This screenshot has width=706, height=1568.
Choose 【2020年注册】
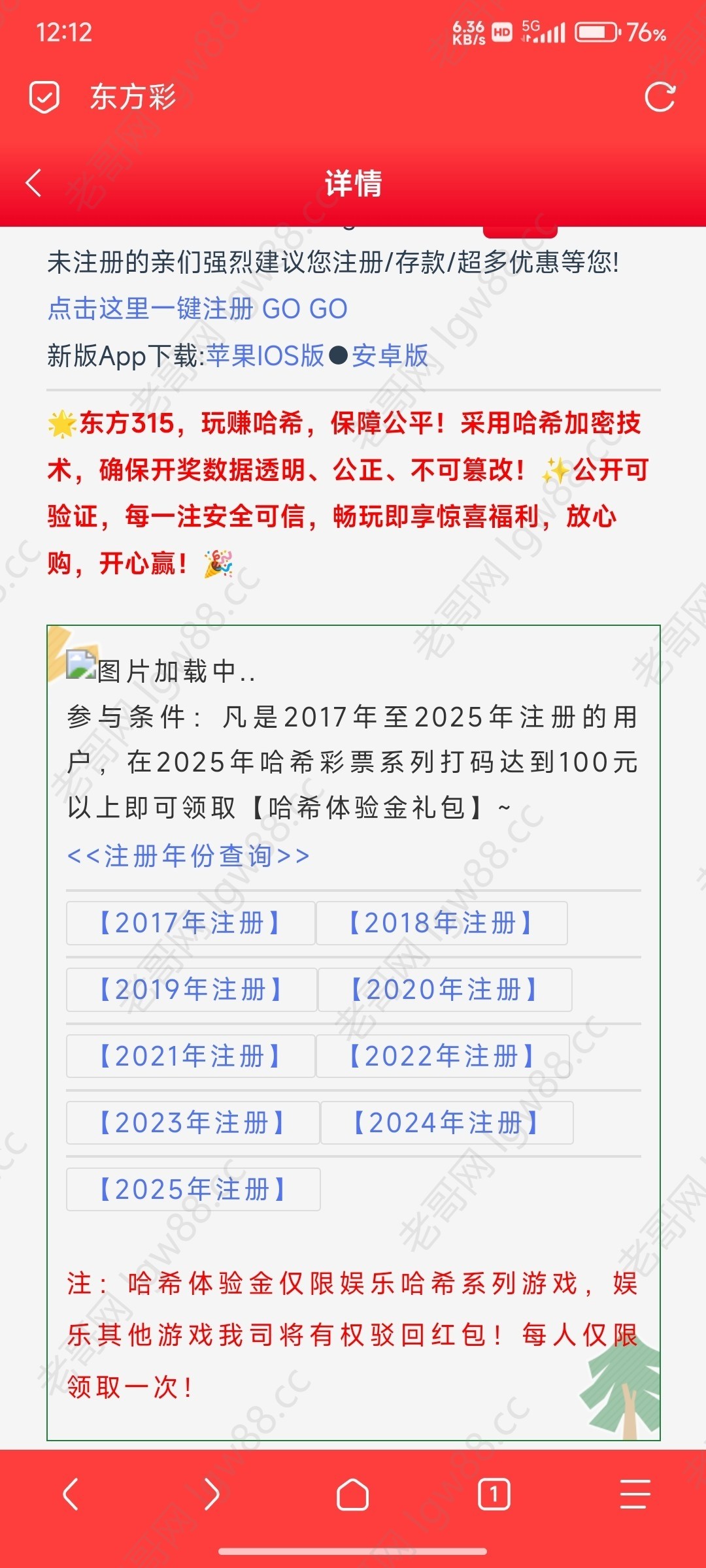pos(445,990)
